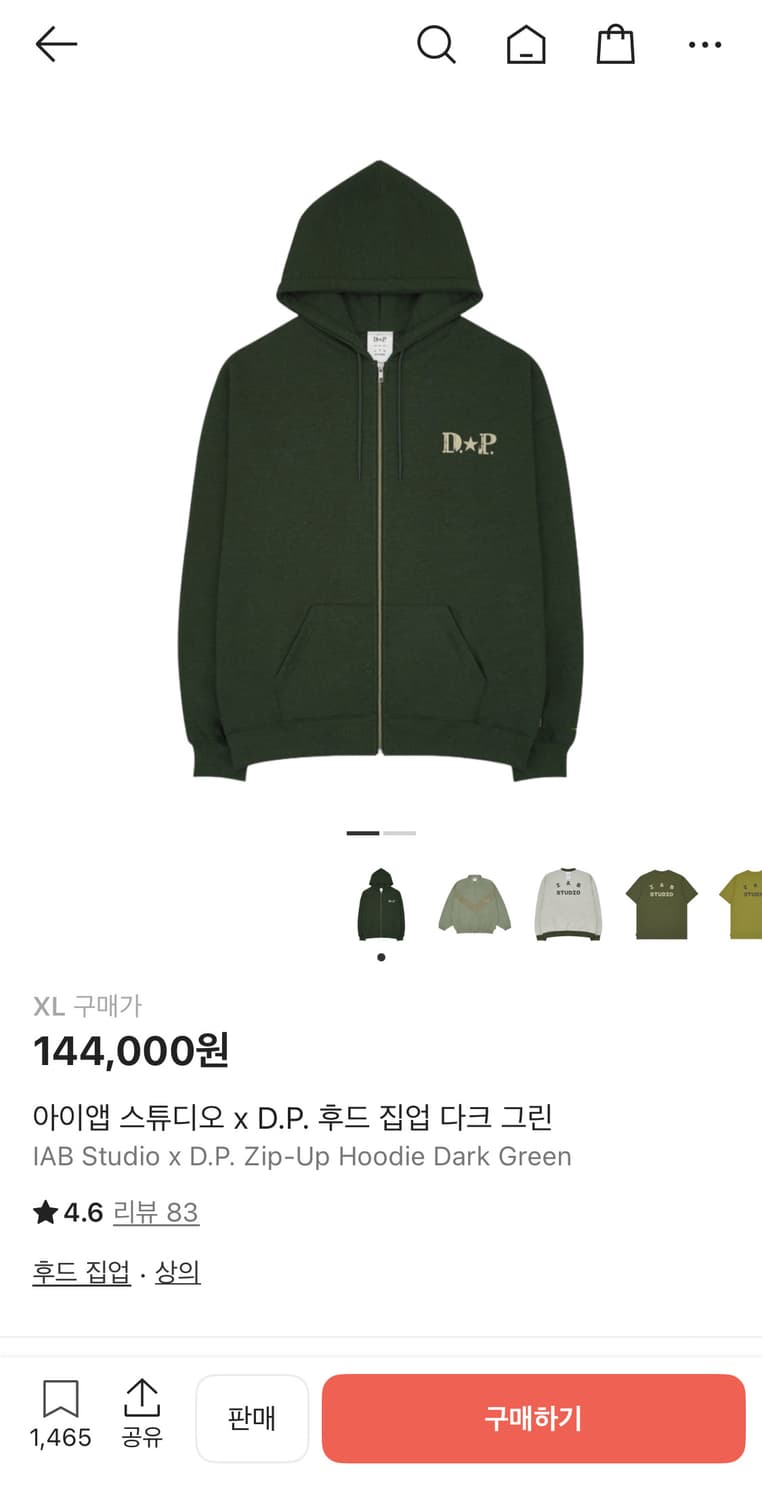Click the second carousel indicator dot
The width and height of the screenshot is (762, 1500).
coord(399,832)
